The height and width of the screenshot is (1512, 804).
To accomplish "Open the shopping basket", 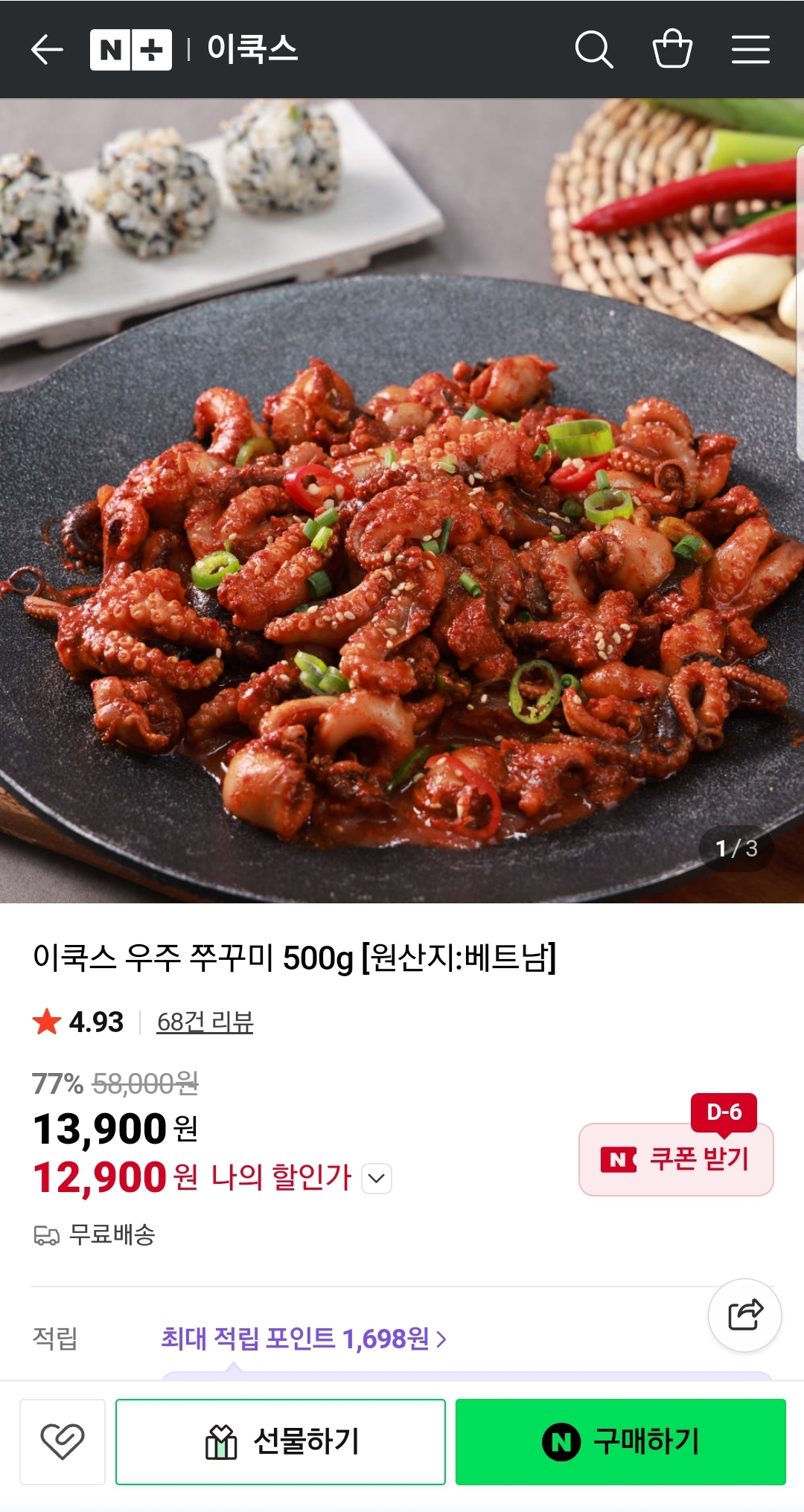I will 672,49.
